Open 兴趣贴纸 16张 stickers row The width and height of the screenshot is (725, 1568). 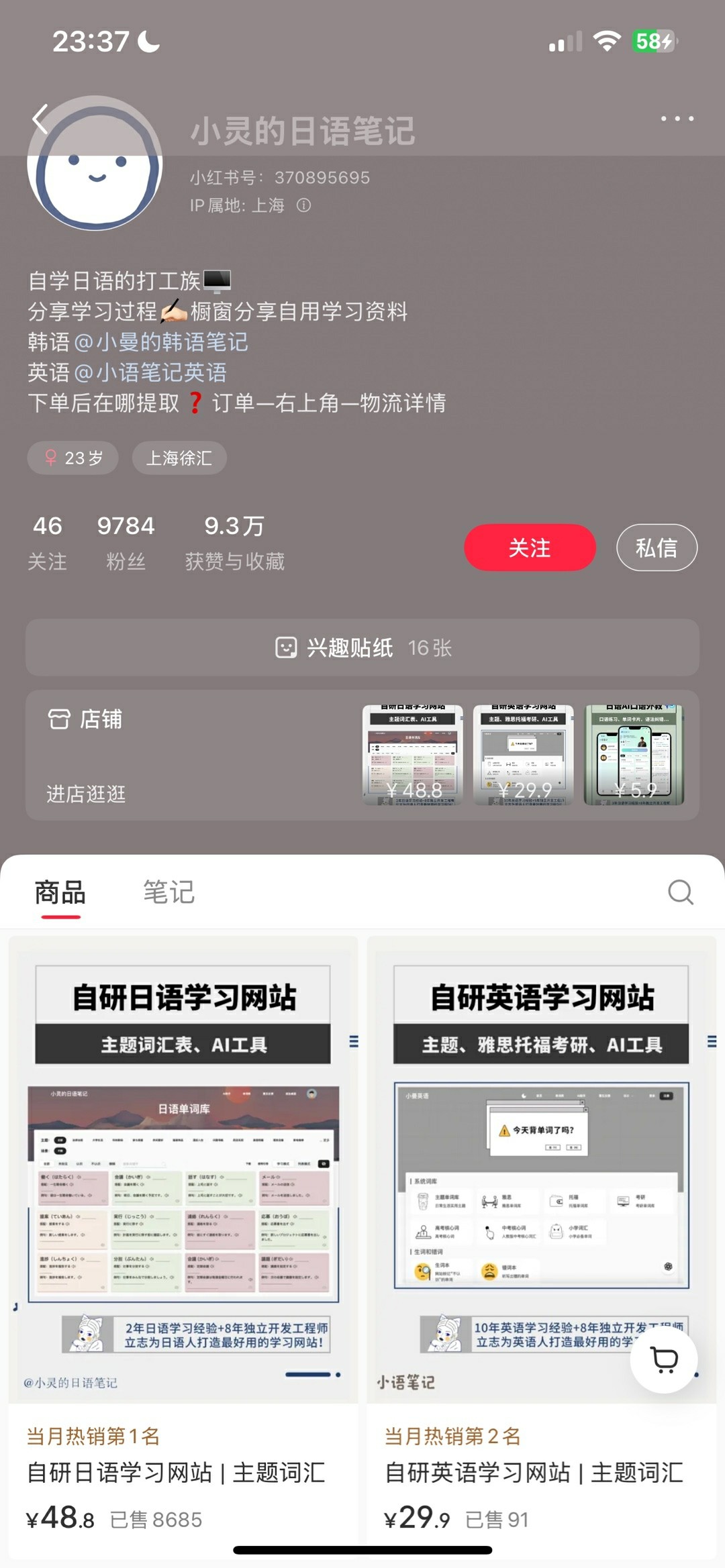click(x=362, y=647)
